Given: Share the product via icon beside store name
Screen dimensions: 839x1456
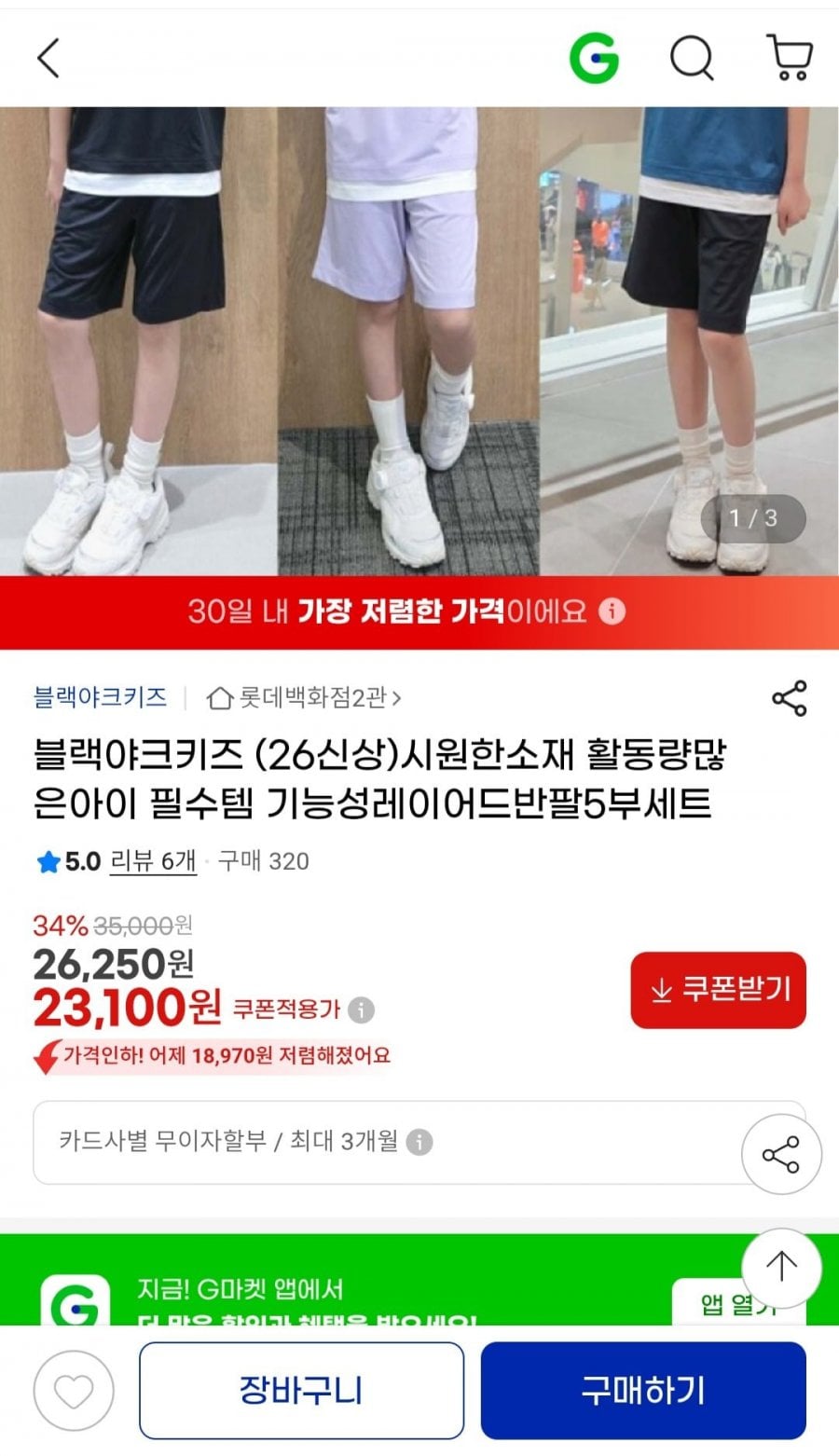Looking at the screenshot, I should pos(789,698).
